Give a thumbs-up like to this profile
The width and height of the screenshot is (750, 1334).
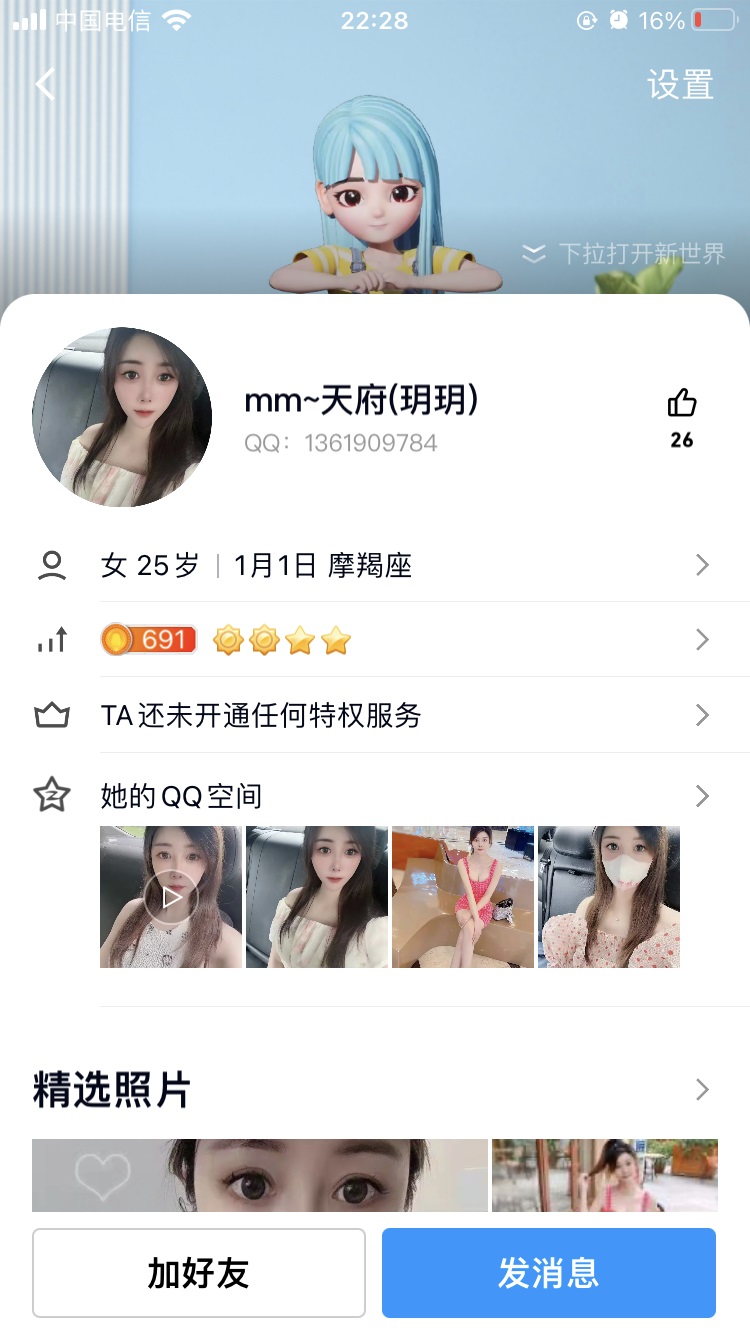coord(682,404)
